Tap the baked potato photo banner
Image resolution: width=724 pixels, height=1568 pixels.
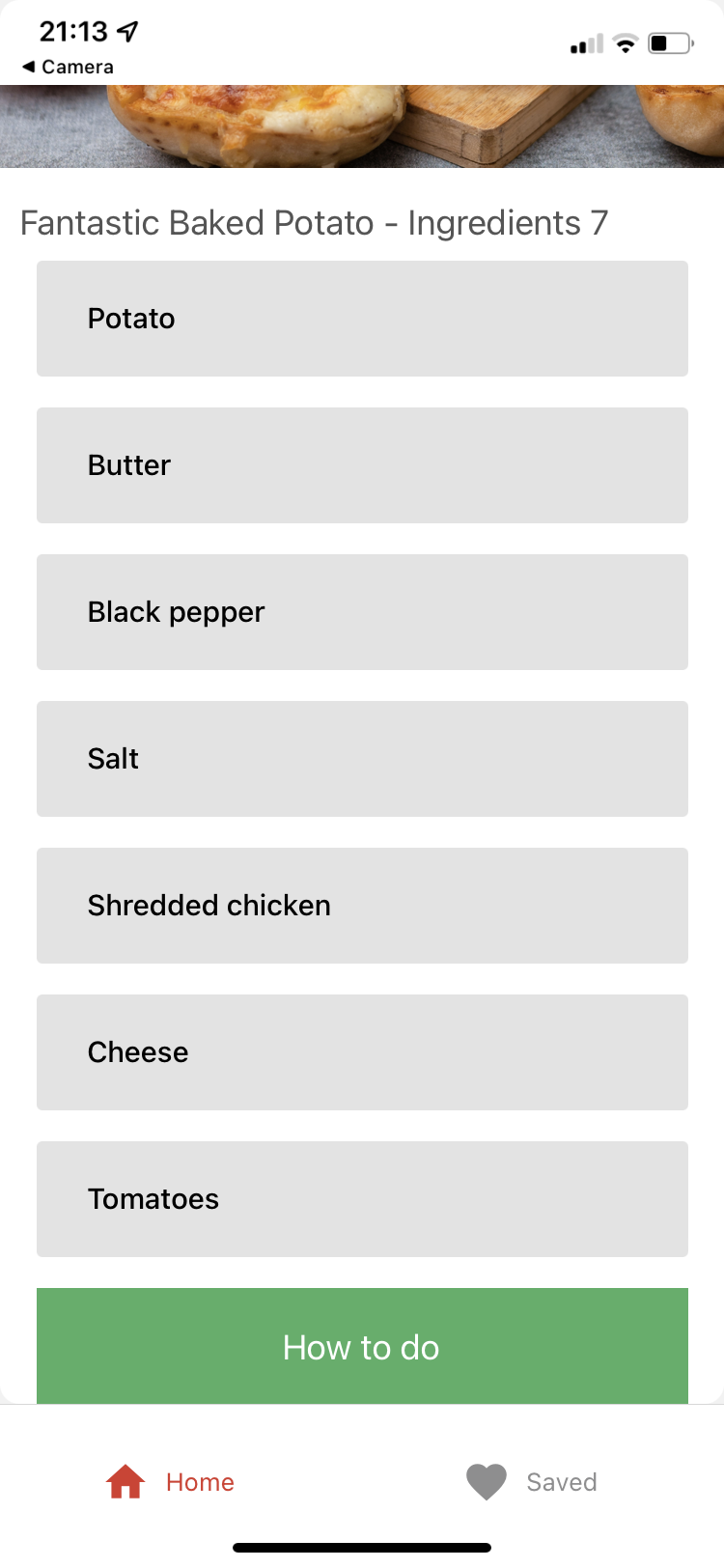tap(361, 126)
